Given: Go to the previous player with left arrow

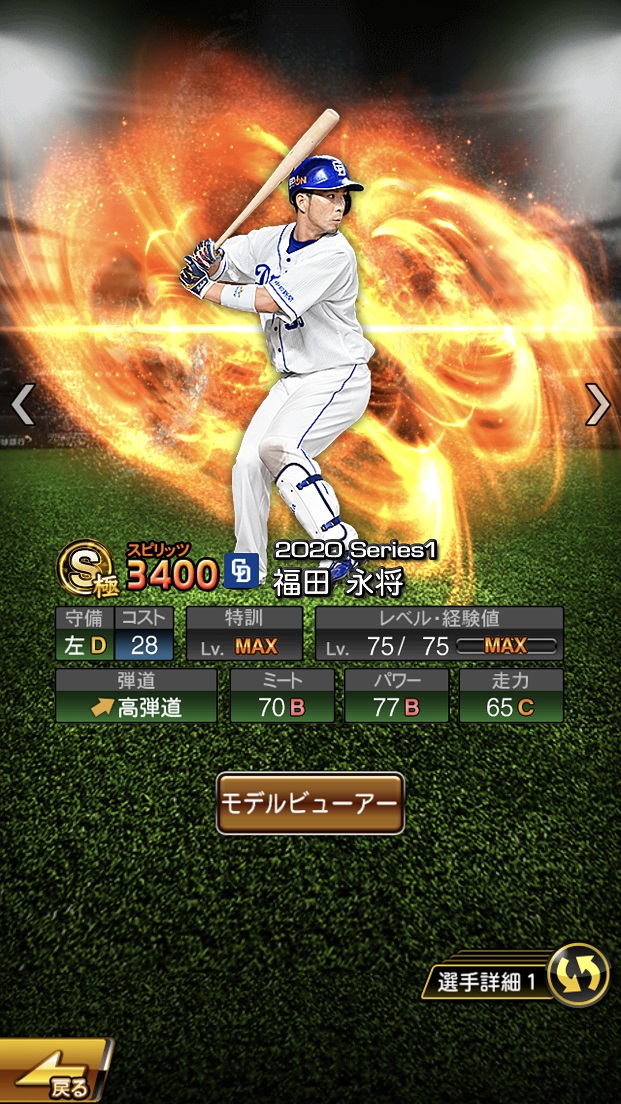Looking at the screenshot, I should 22,405.
